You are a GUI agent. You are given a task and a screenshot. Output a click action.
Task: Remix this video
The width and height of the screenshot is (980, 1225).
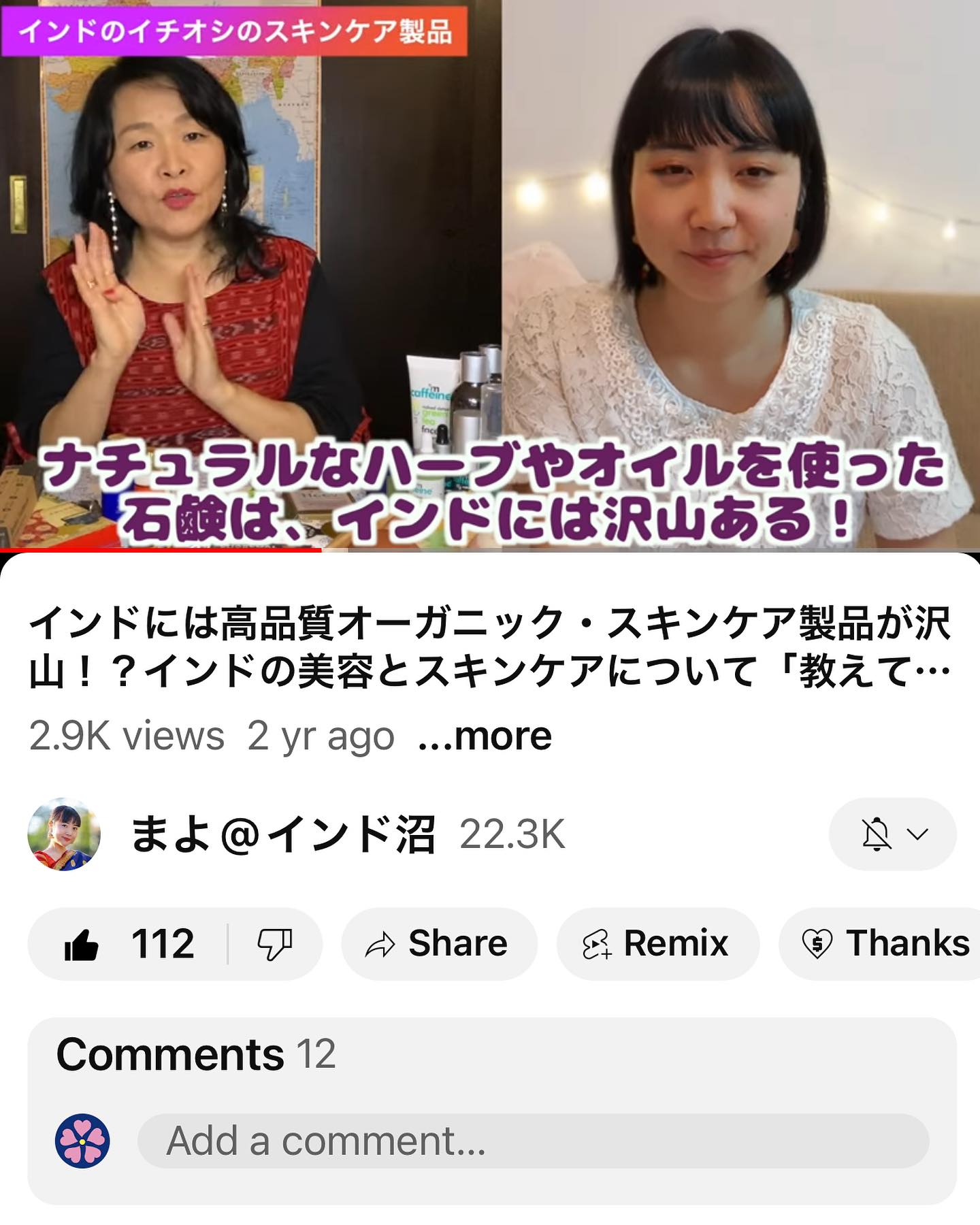pyautogui.click(x=657, y=944)
